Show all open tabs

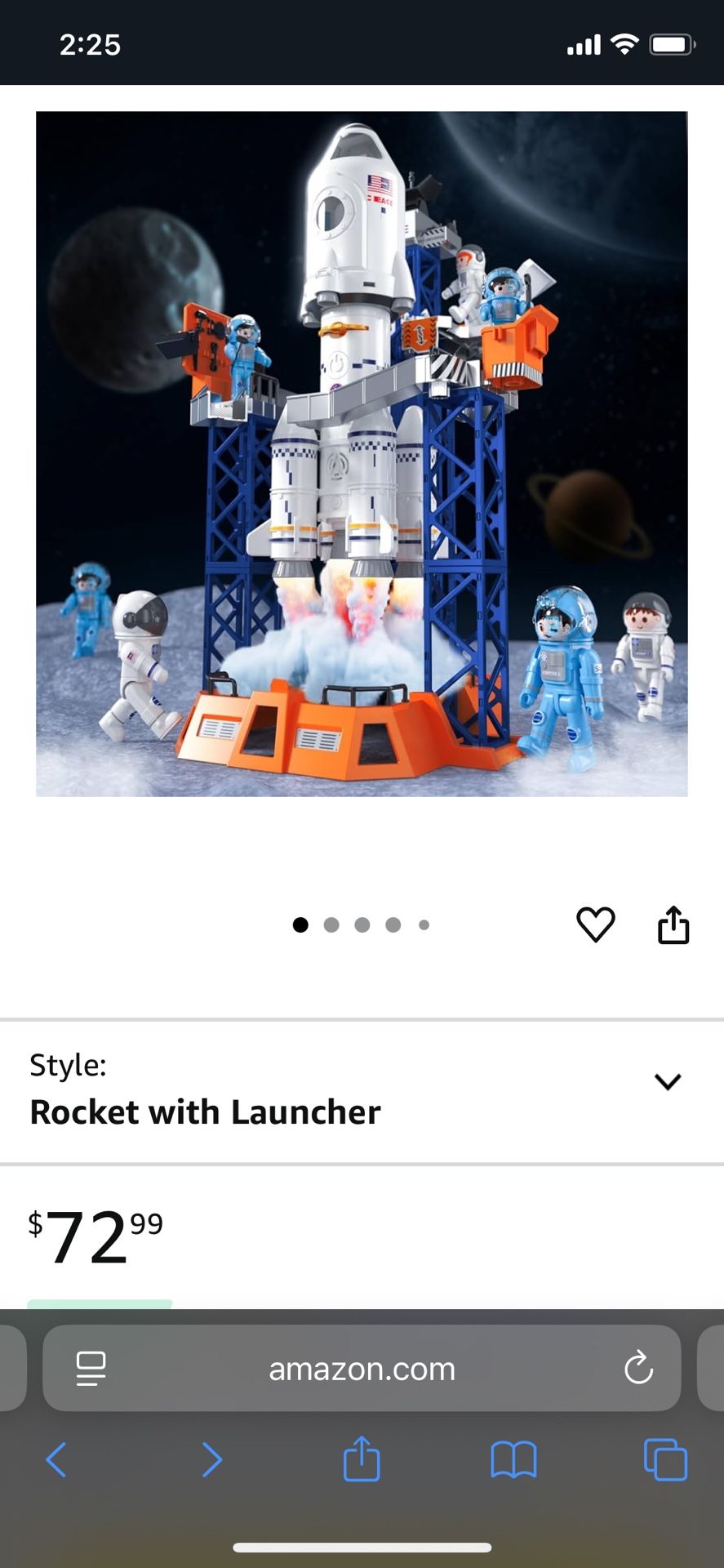click(665, 1459)
